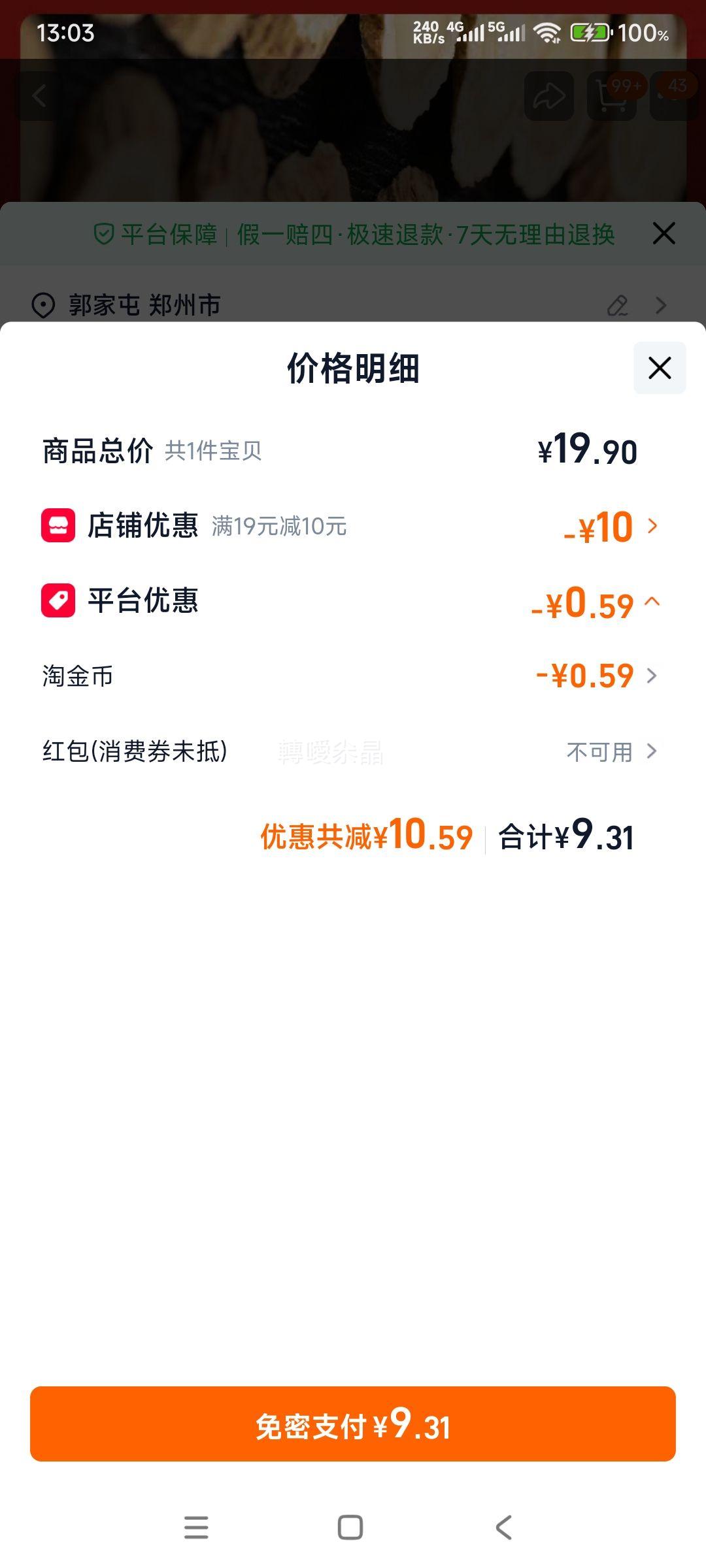
Task: Close the 价格明细 price detail popup
Action: point(658,368)
